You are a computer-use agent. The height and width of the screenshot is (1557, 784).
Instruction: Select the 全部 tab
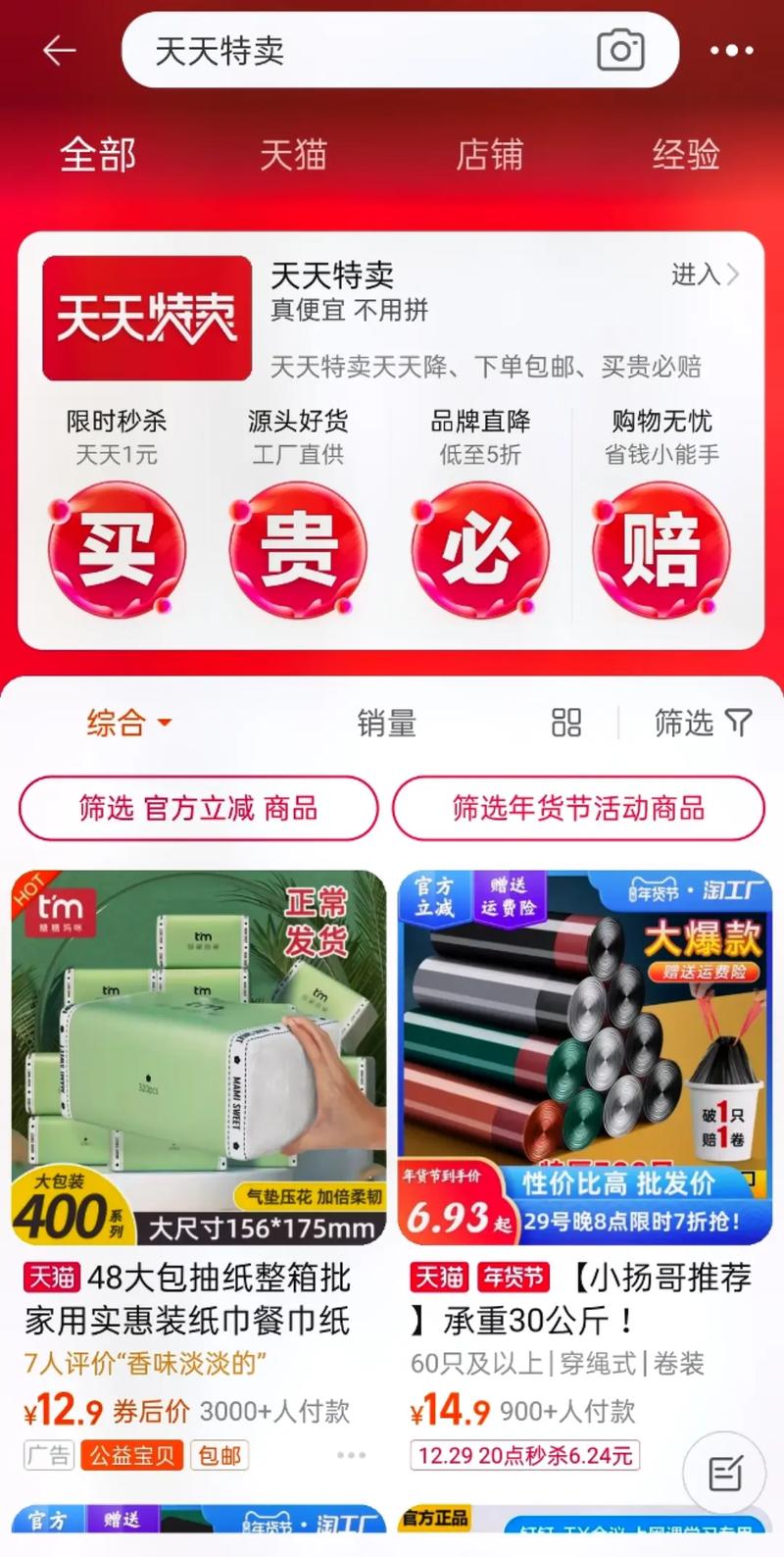98,155
